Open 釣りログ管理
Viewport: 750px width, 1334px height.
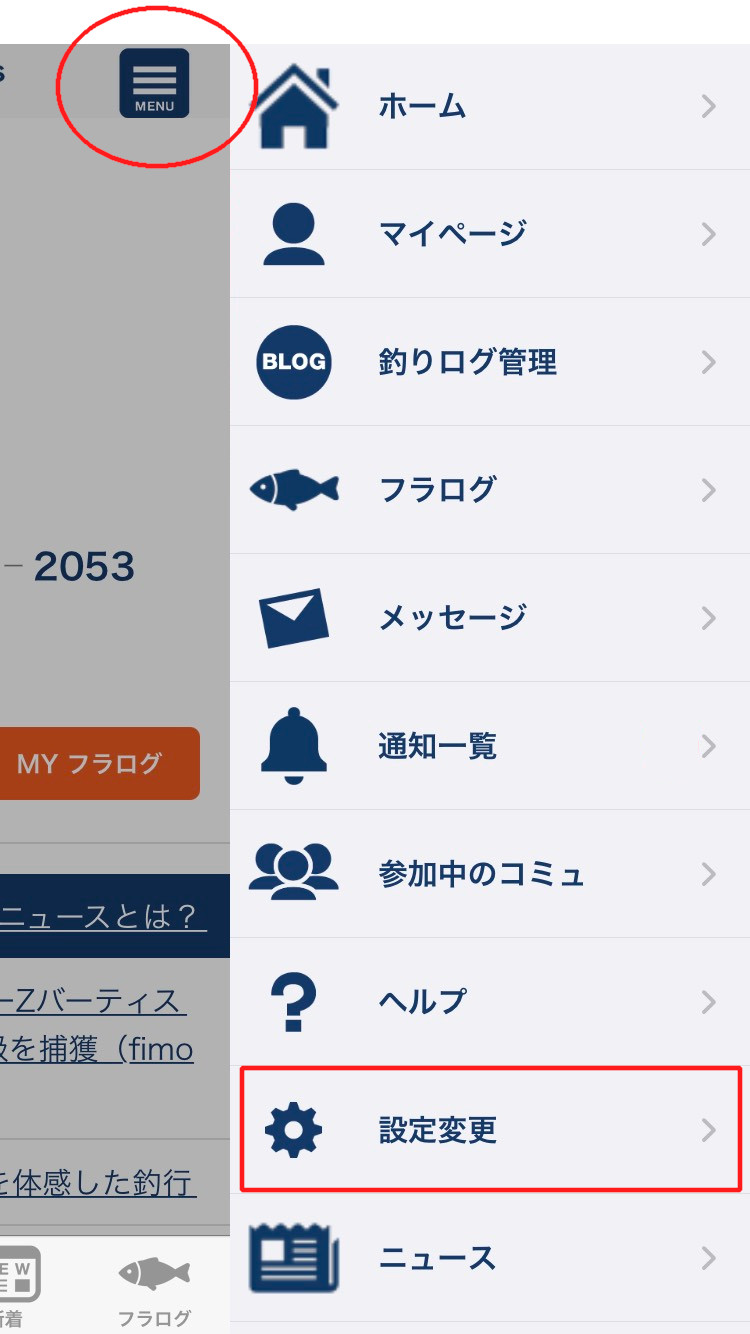[x=490, y=362]
